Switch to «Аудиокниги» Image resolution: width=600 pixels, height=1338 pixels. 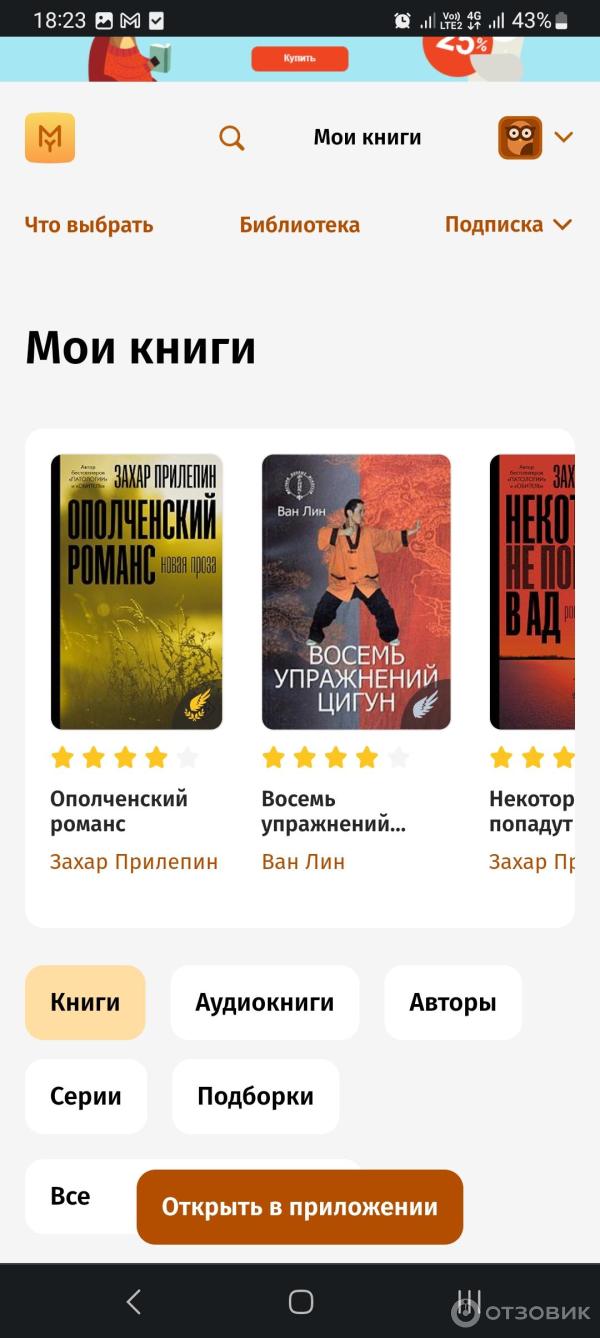[264, 1002]
